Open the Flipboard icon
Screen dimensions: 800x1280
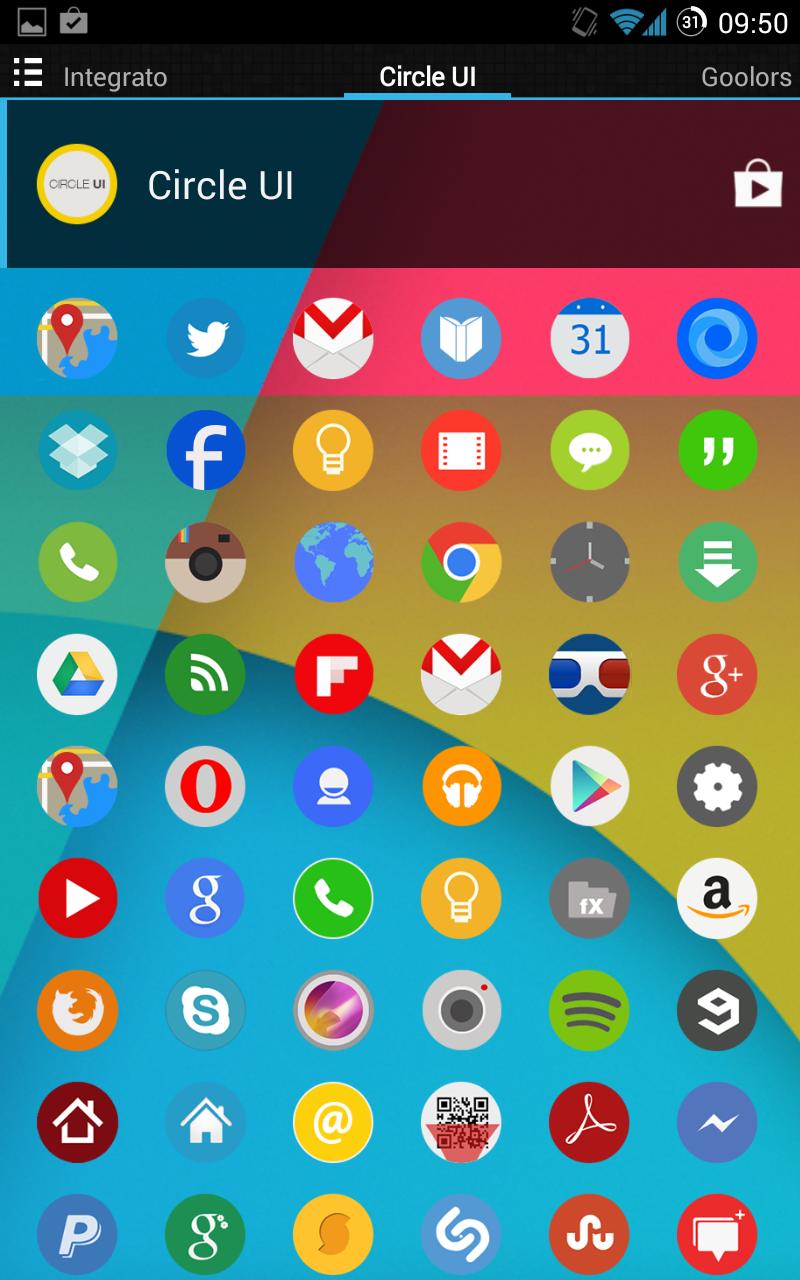click(x=333, y=675)
